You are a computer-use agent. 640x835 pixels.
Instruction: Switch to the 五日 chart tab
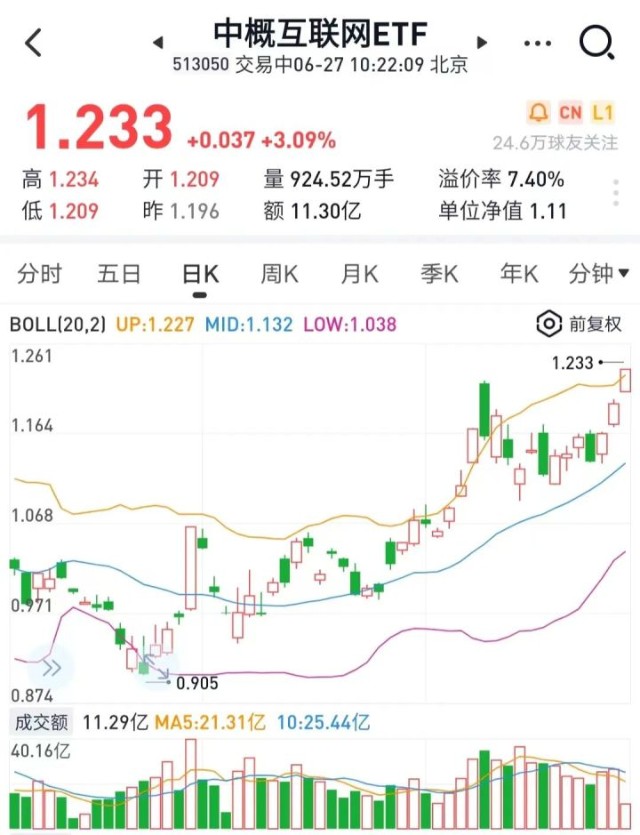pyautogui.click(x=119, y=274)
